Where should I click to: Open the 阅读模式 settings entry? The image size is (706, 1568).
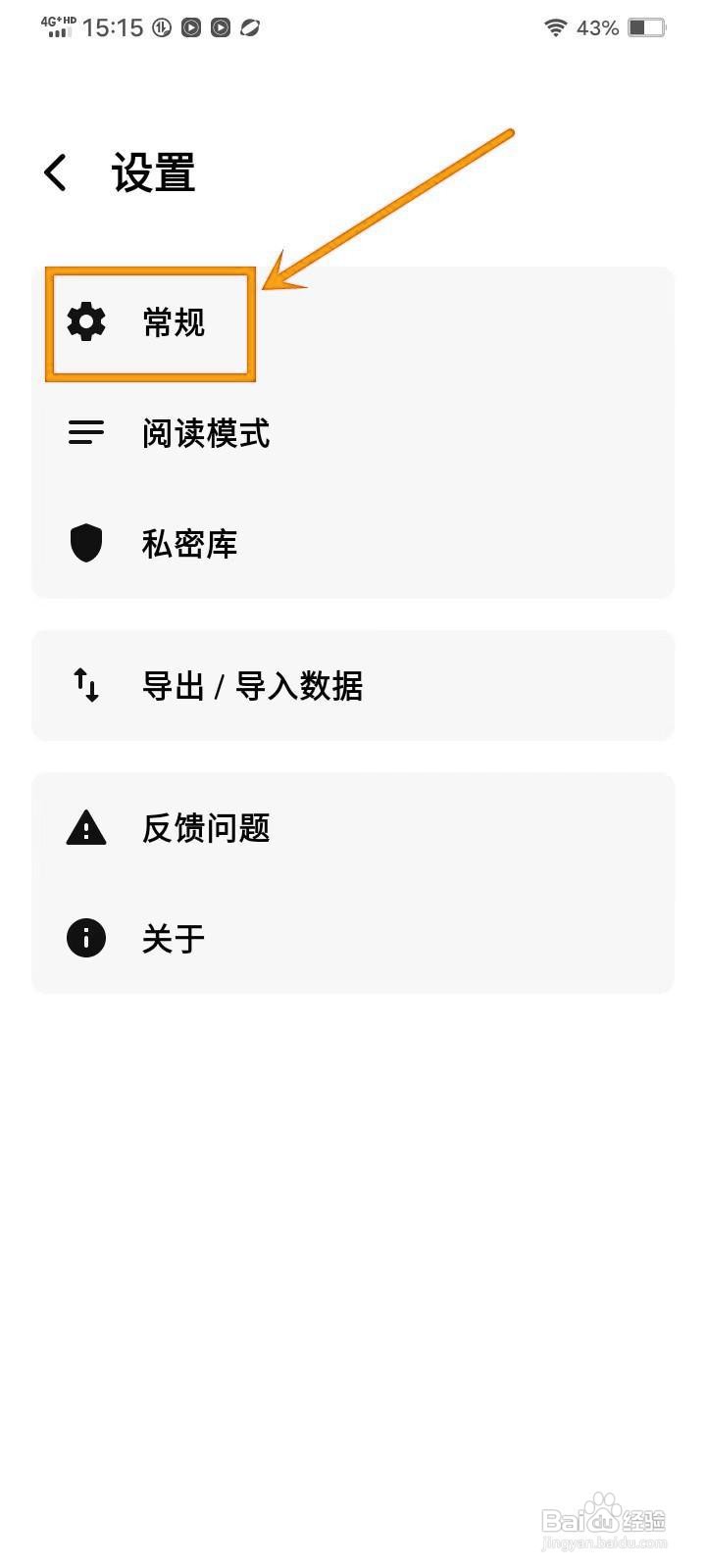coord(206,433)
